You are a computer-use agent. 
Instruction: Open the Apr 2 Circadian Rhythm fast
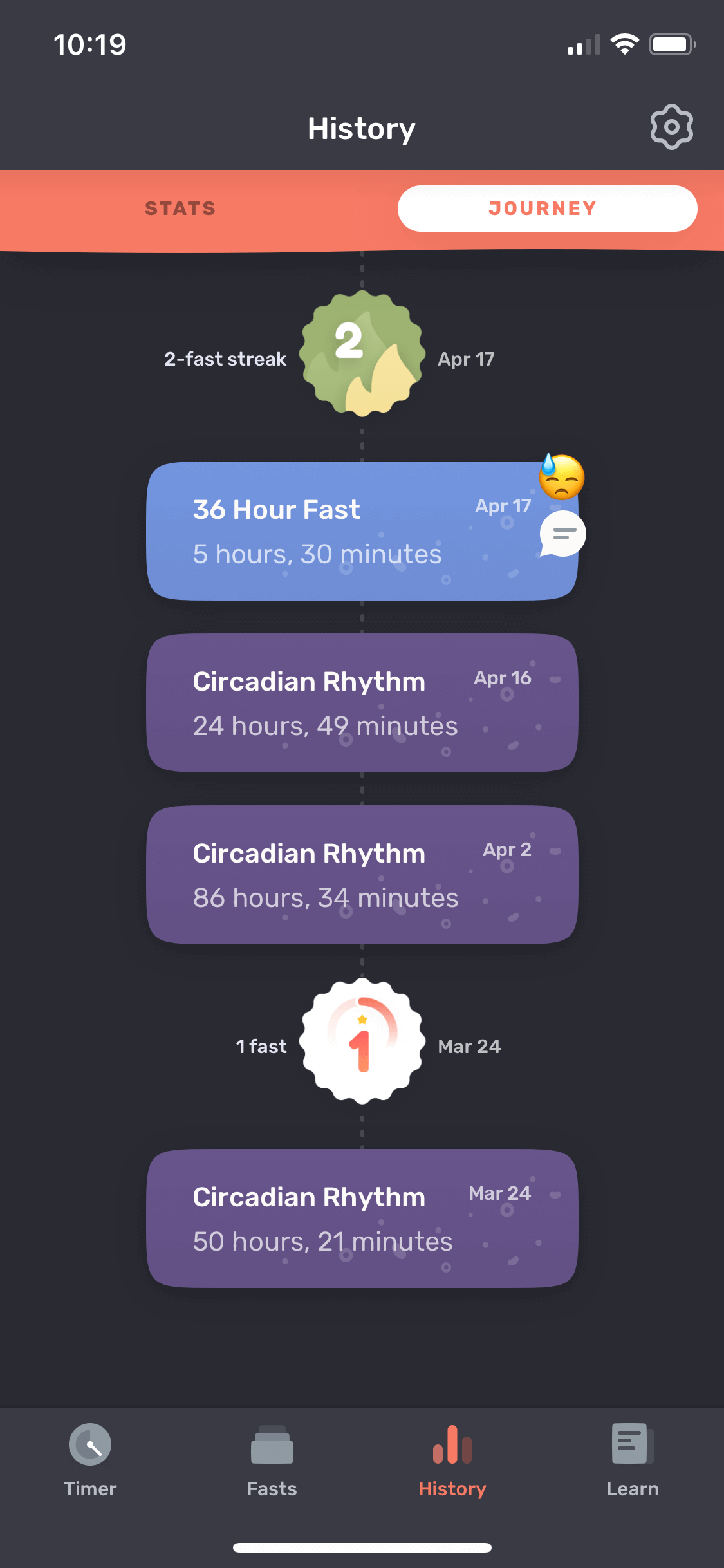pos(362,875)
